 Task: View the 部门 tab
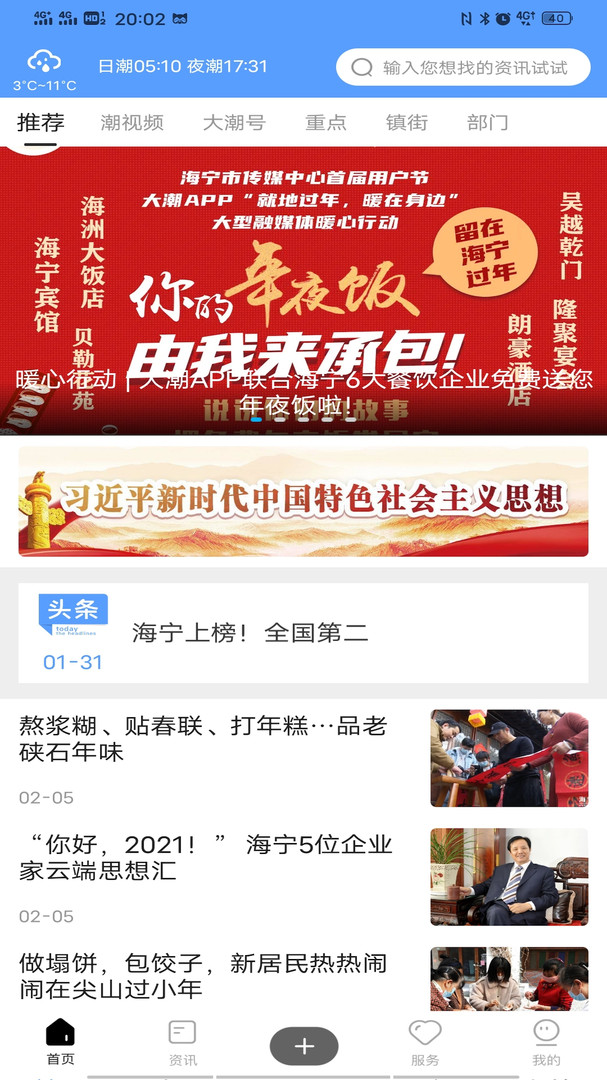[x=488, y=123]
